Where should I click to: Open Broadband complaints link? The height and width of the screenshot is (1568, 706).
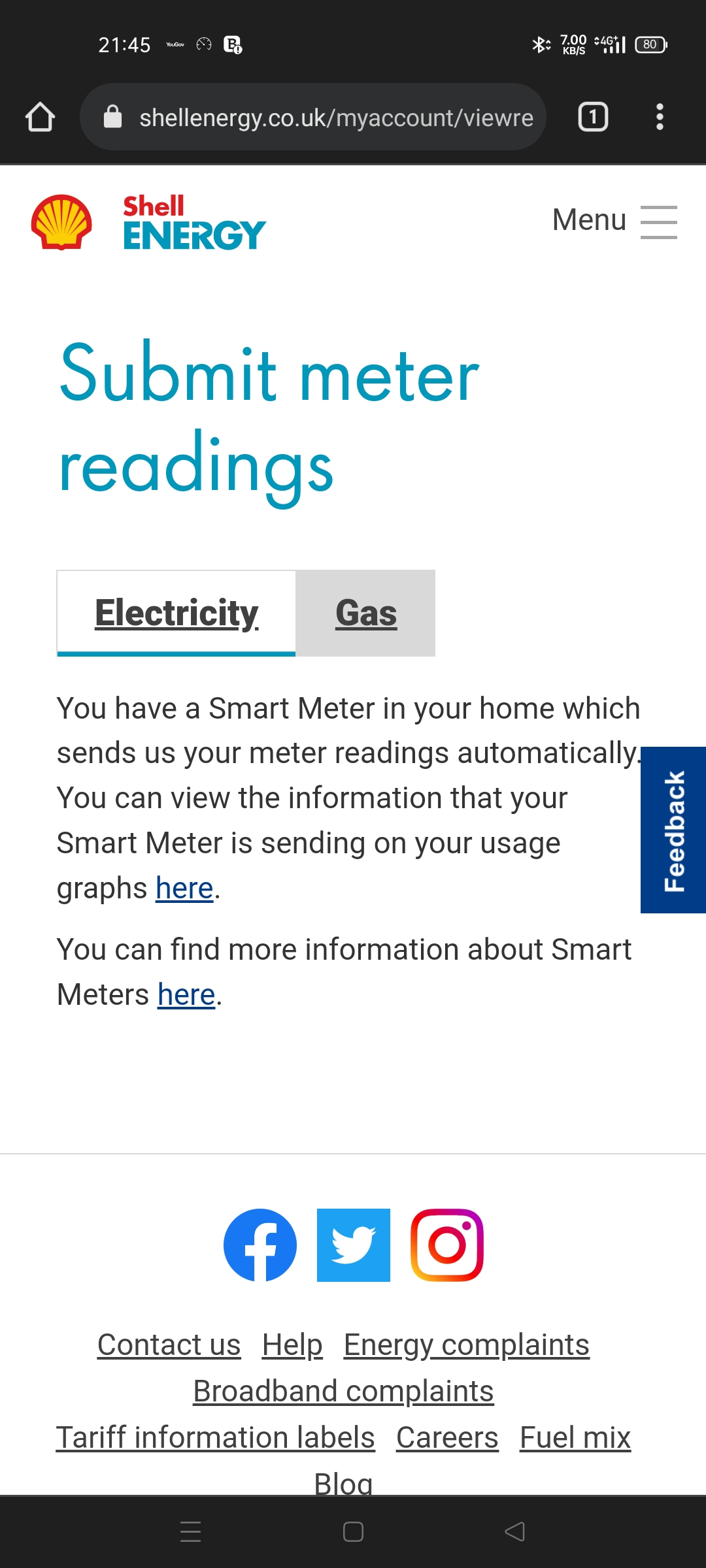click(x=343, y=1392)
